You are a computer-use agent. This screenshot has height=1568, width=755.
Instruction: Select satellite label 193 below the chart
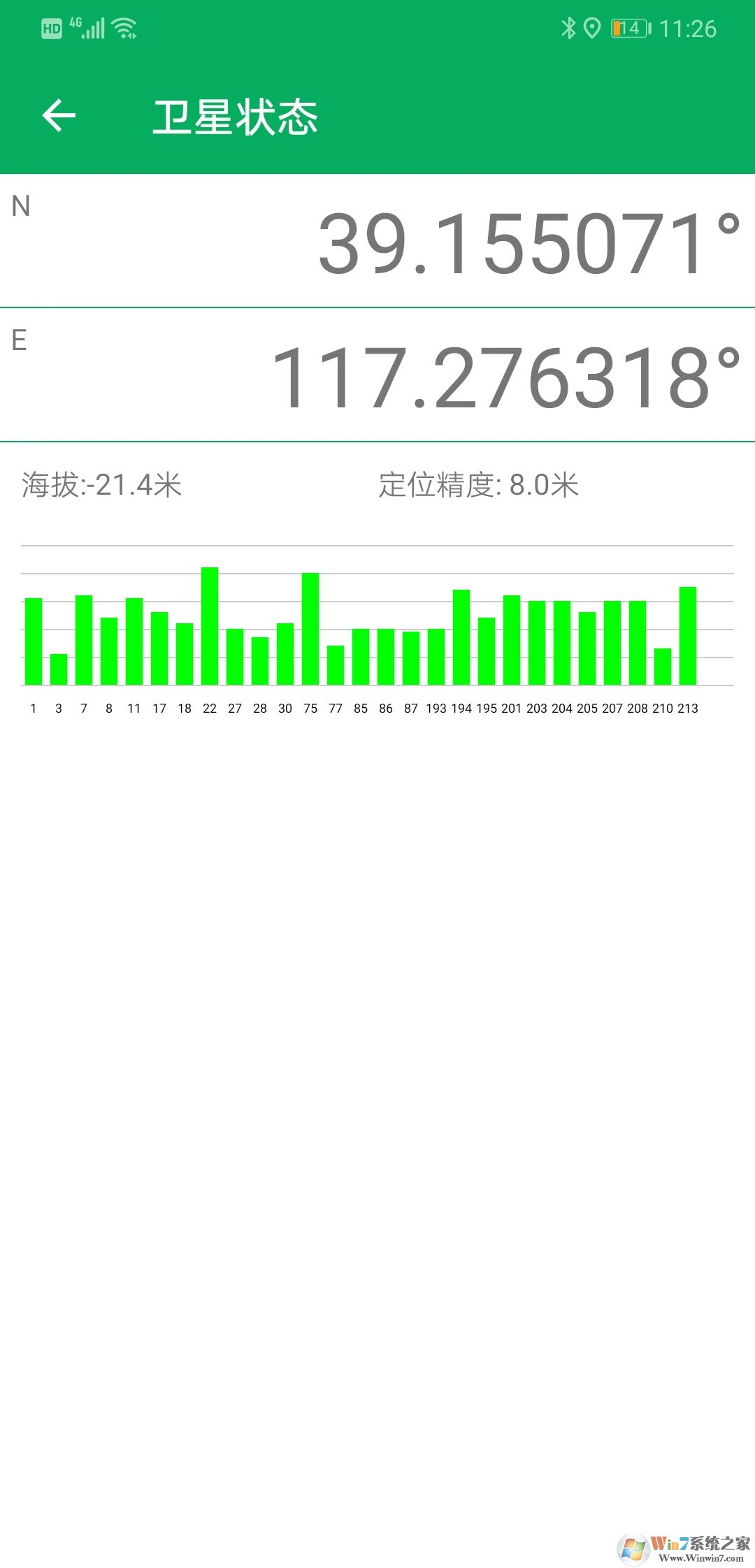[437, 708]
